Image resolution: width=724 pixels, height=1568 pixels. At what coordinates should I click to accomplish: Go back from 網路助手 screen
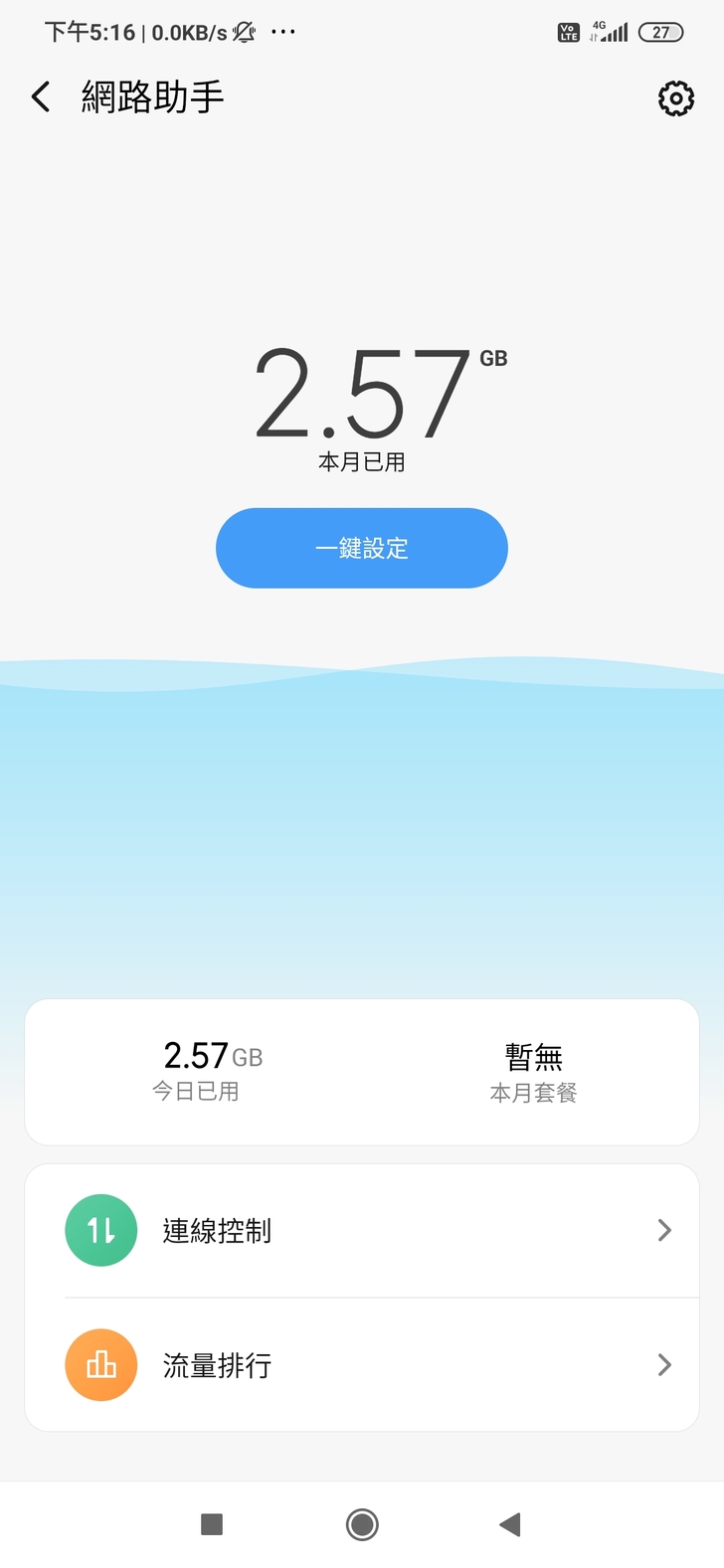coord(41,97)
